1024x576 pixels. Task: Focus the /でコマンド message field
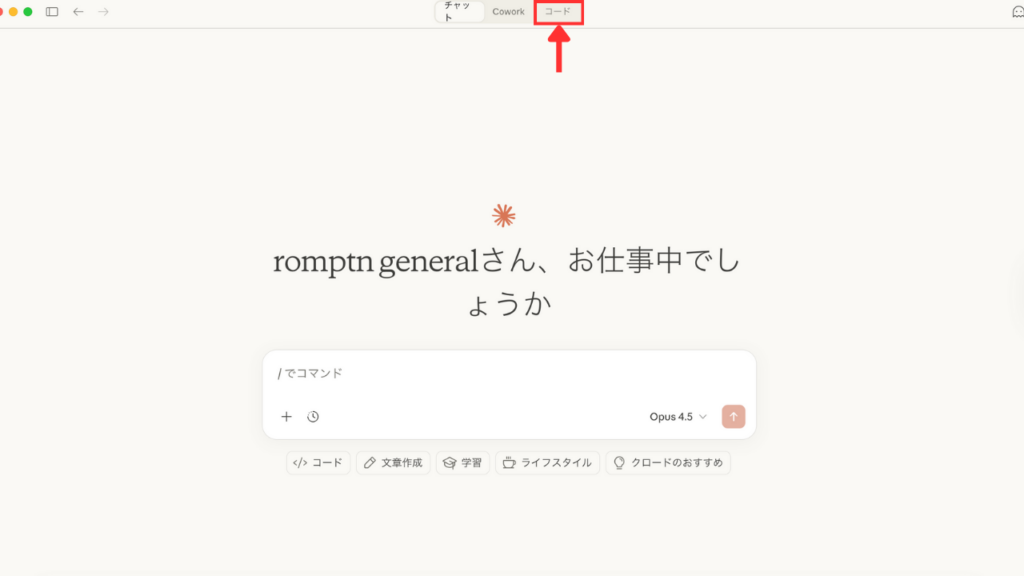508,373
